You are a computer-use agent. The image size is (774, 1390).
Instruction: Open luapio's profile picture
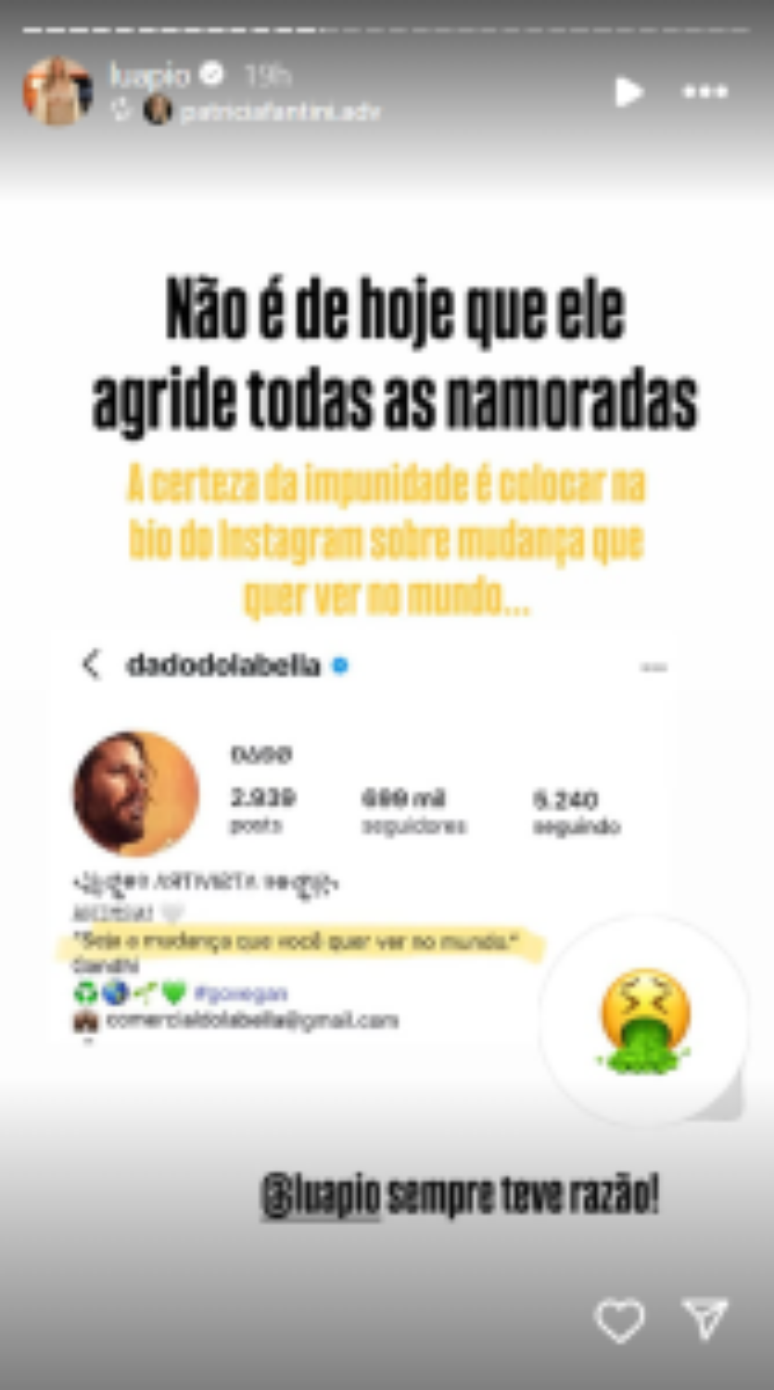58,91
